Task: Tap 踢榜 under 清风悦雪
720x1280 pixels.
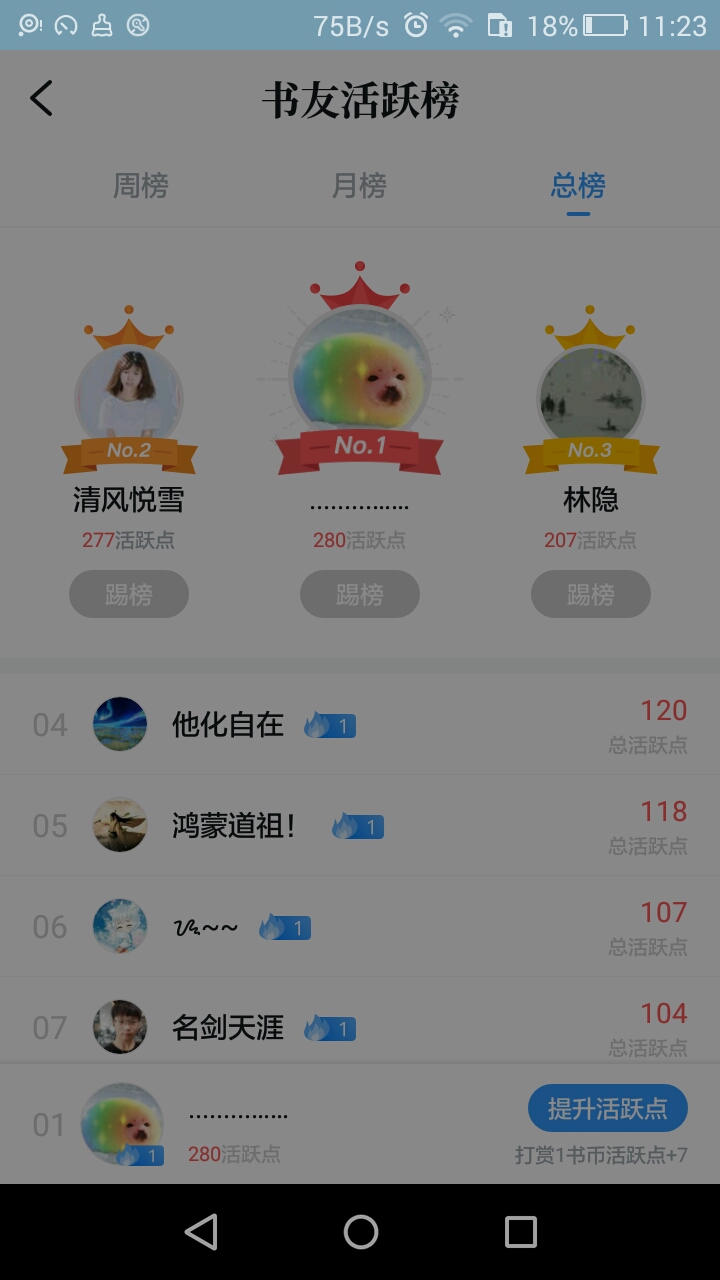Action: 129,594
